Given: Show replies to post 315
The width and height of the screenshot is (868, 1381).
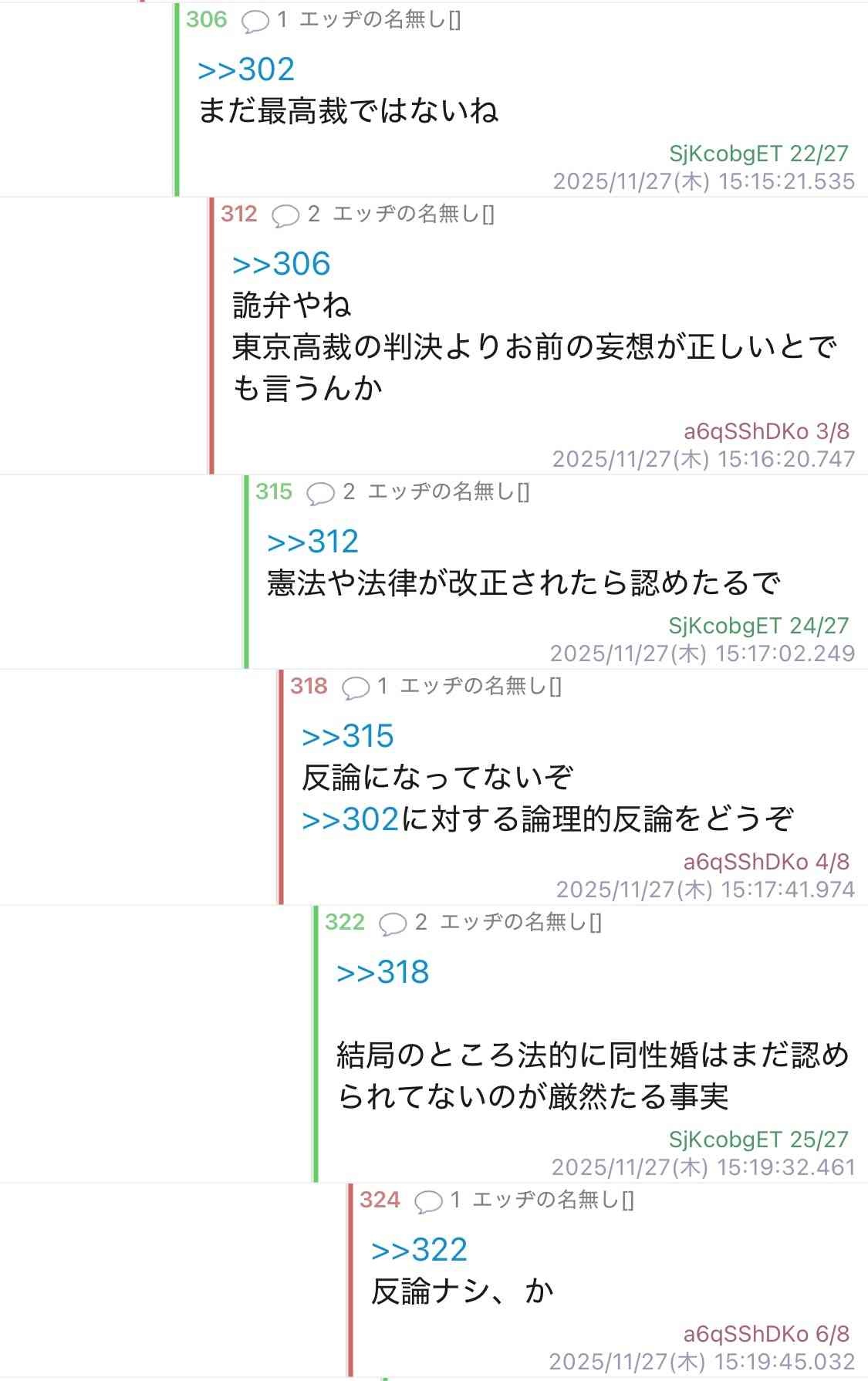Looking at the screenshot, I should [x=320, y=493].
